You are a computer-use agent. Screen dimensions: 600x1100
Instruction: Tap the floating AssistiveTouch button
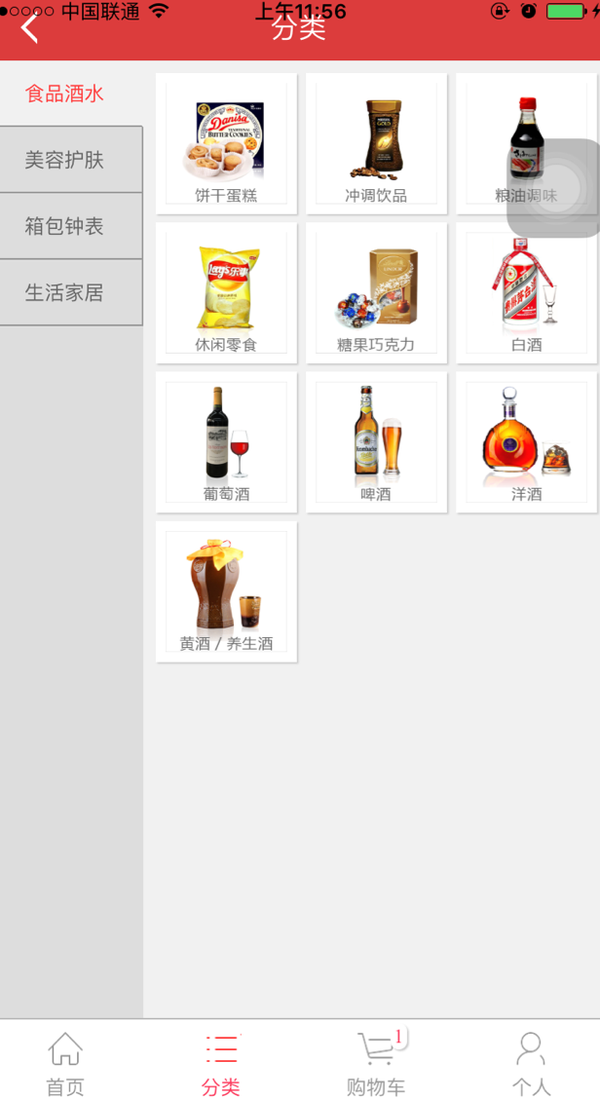[553, 189]
